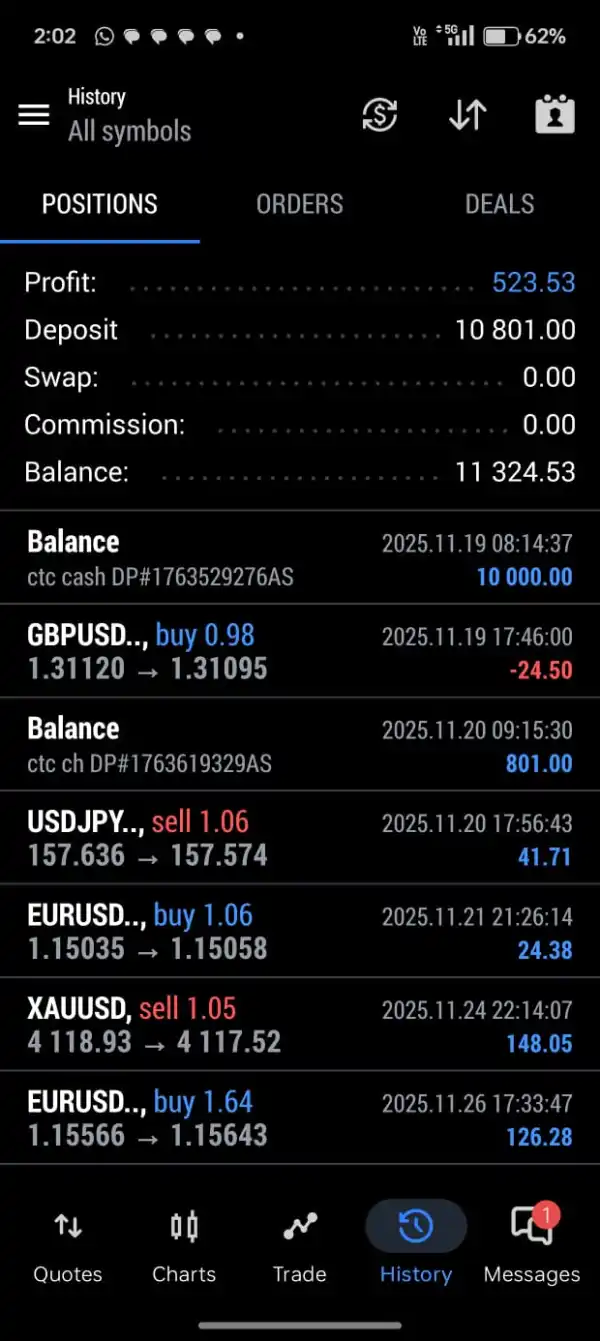Image resolution: width=600 pixels, height=1341 pixels.
Task: Go to the Quotes tab
Action: [68, 1246]
